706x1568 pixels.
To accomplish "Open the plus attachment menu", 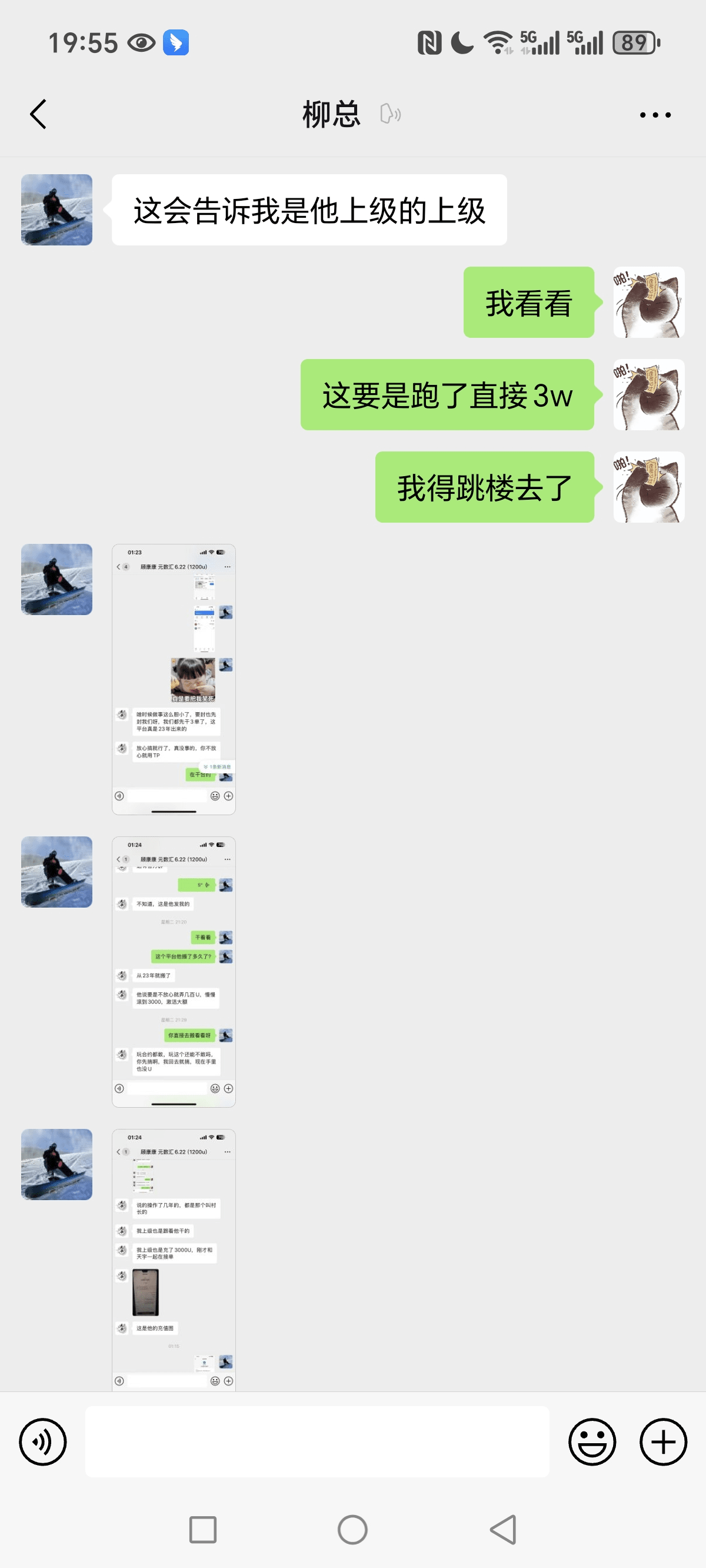I will [663, 1441].
